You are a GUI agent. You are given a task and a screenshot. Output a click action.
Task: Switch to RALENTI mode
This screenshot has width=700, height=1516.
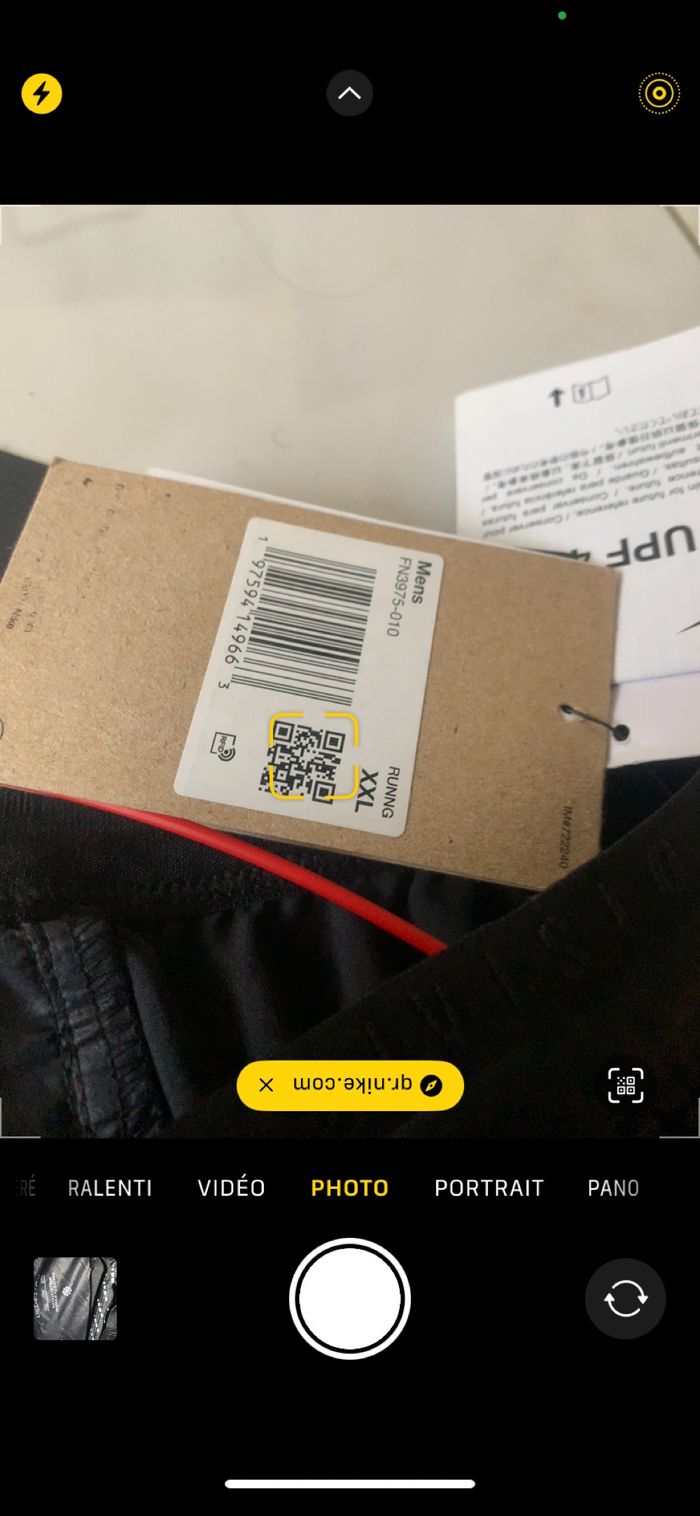(110, 1188)
